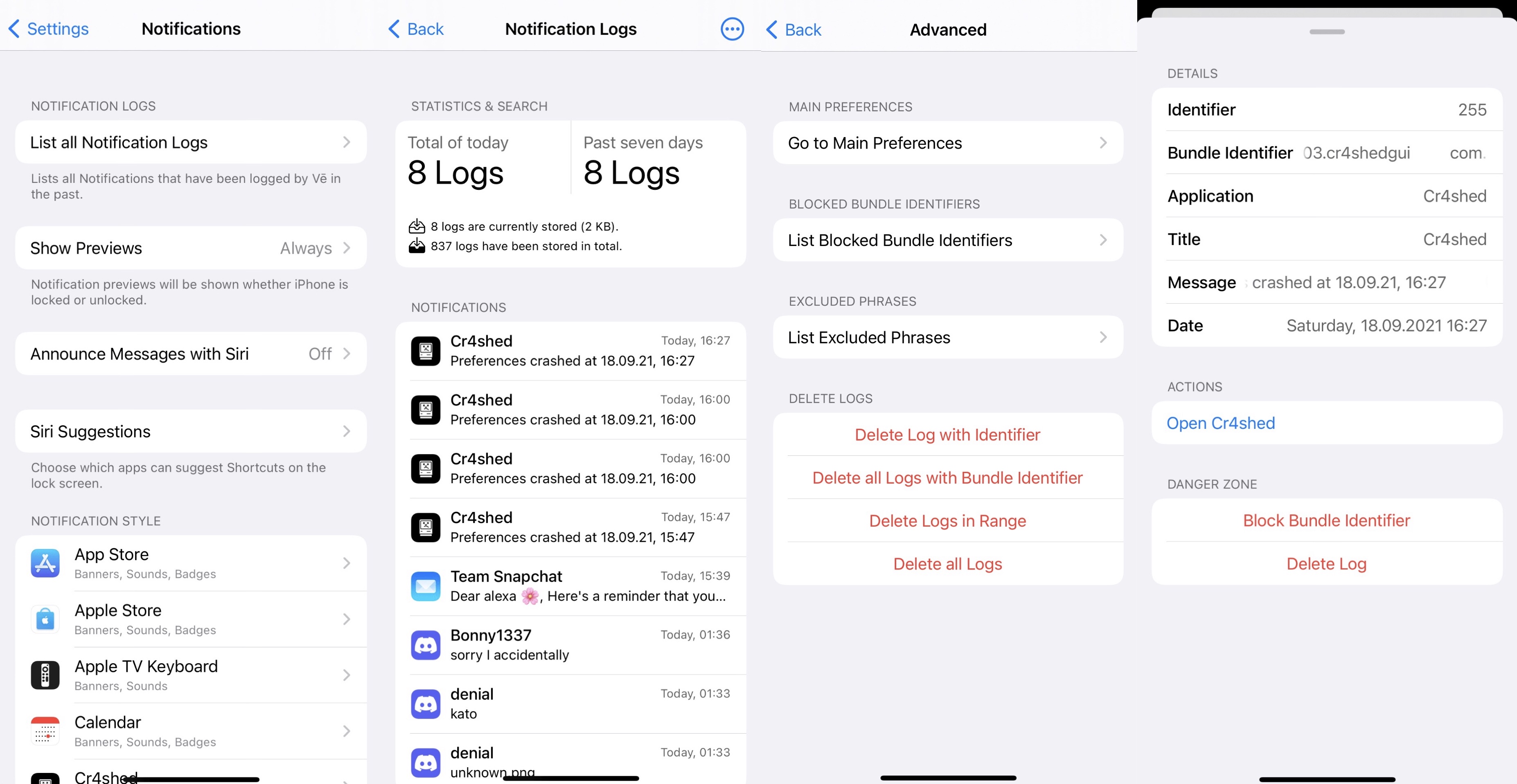Tap Block Bundle Identifier
The height and width of the screenshot is (784, 1517).
1326,521
